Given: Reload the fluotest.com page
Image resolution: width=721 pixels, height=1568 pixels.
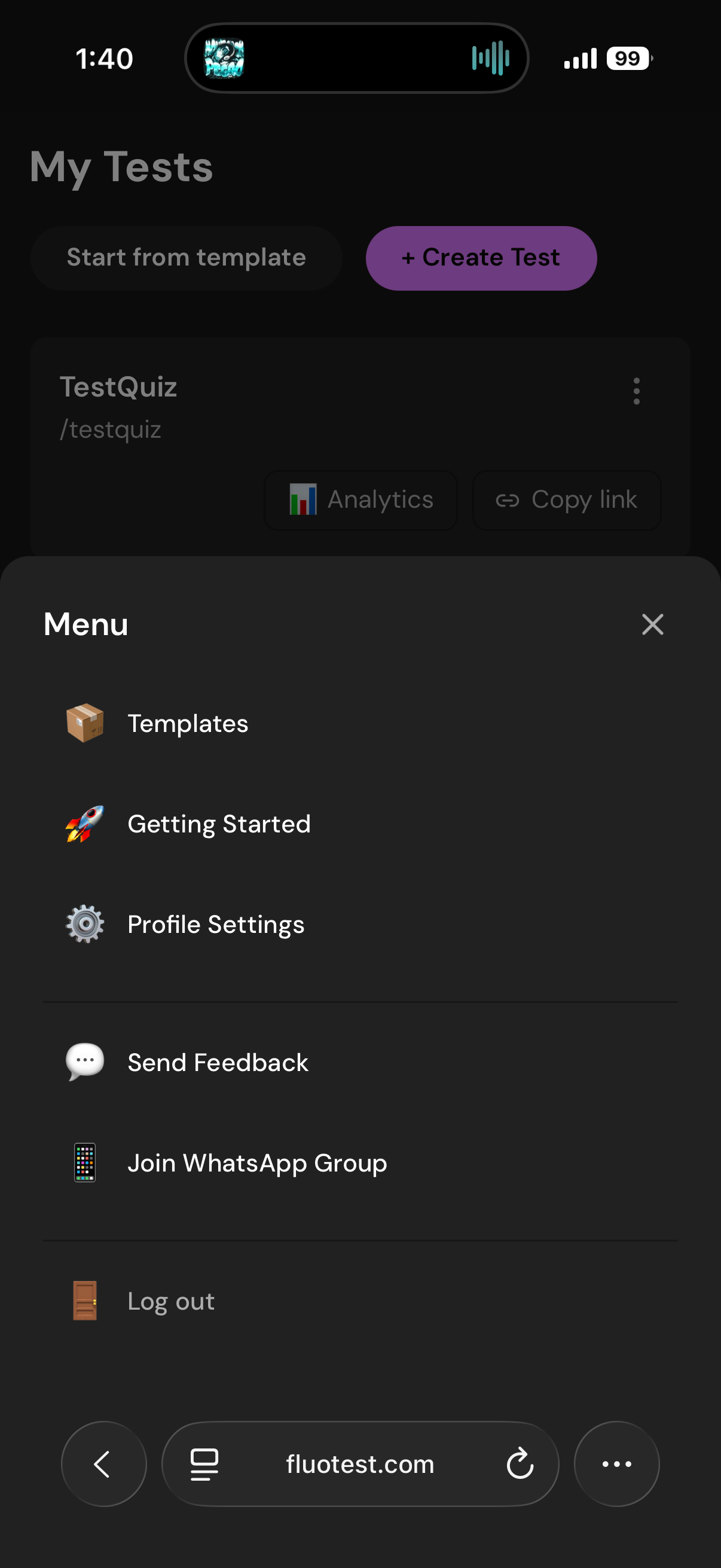Looking at the screenshot, I should tap(520, 1465).
